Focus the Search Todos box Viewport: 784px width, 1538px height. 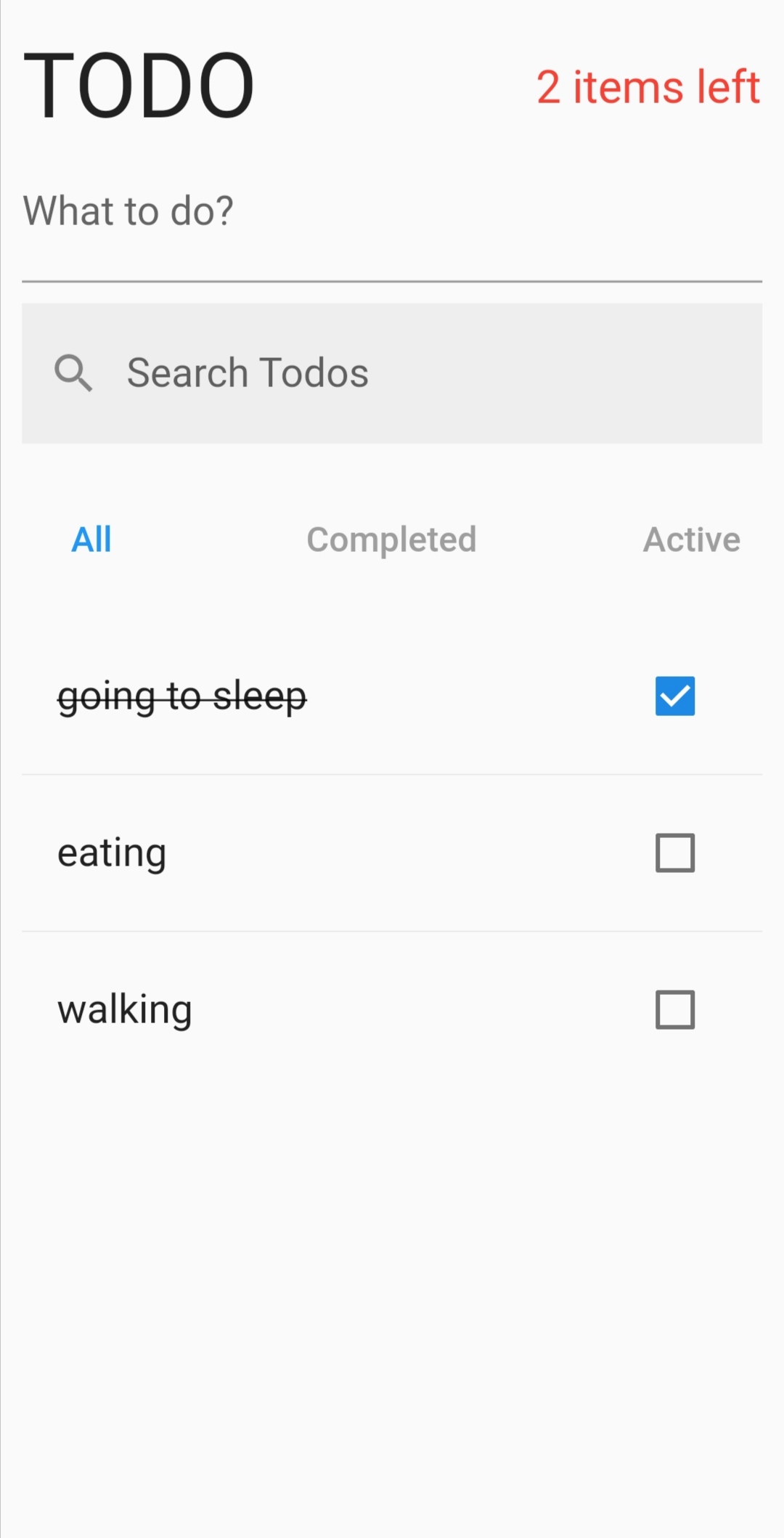[392, 373]
